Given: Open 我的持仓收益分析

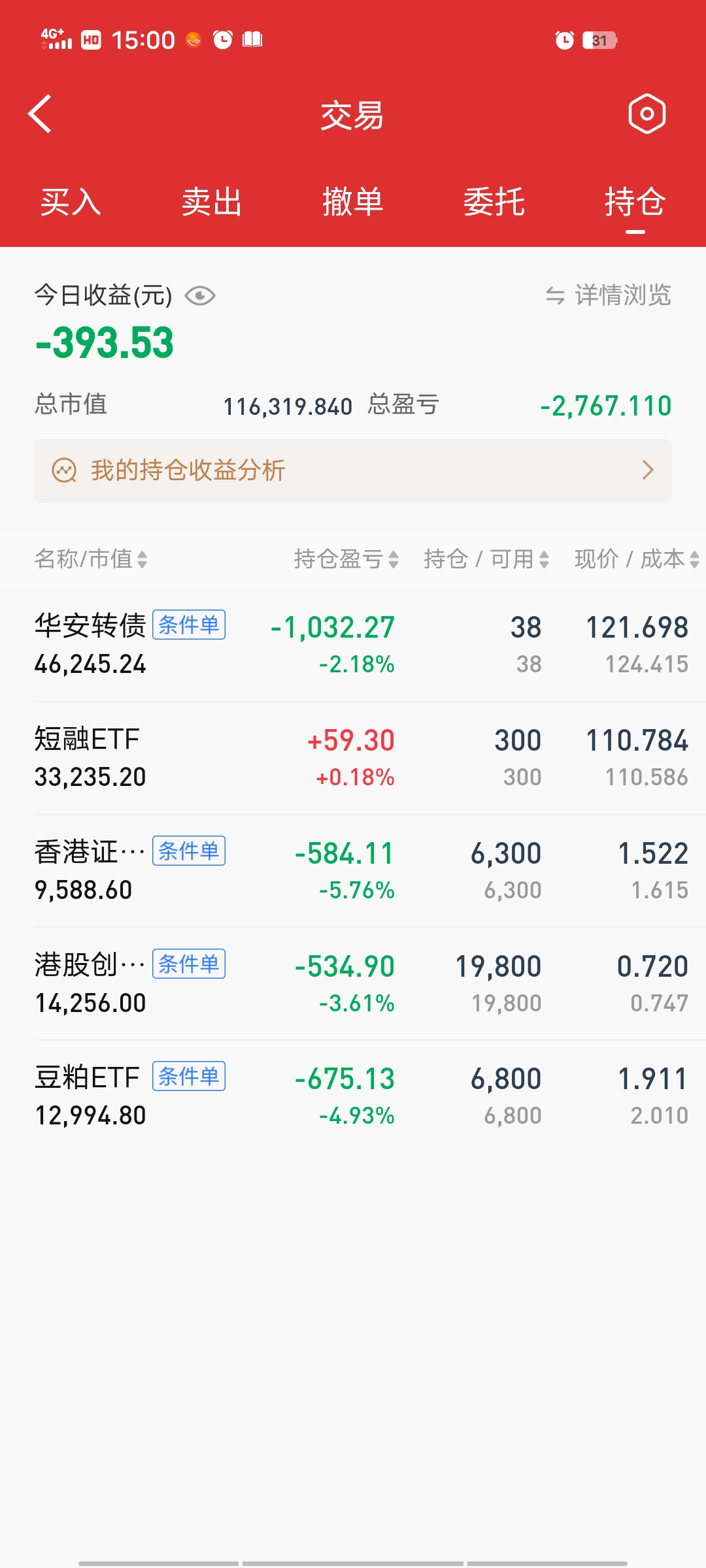Looking at the screenshot, I should [x=353, y=470].
